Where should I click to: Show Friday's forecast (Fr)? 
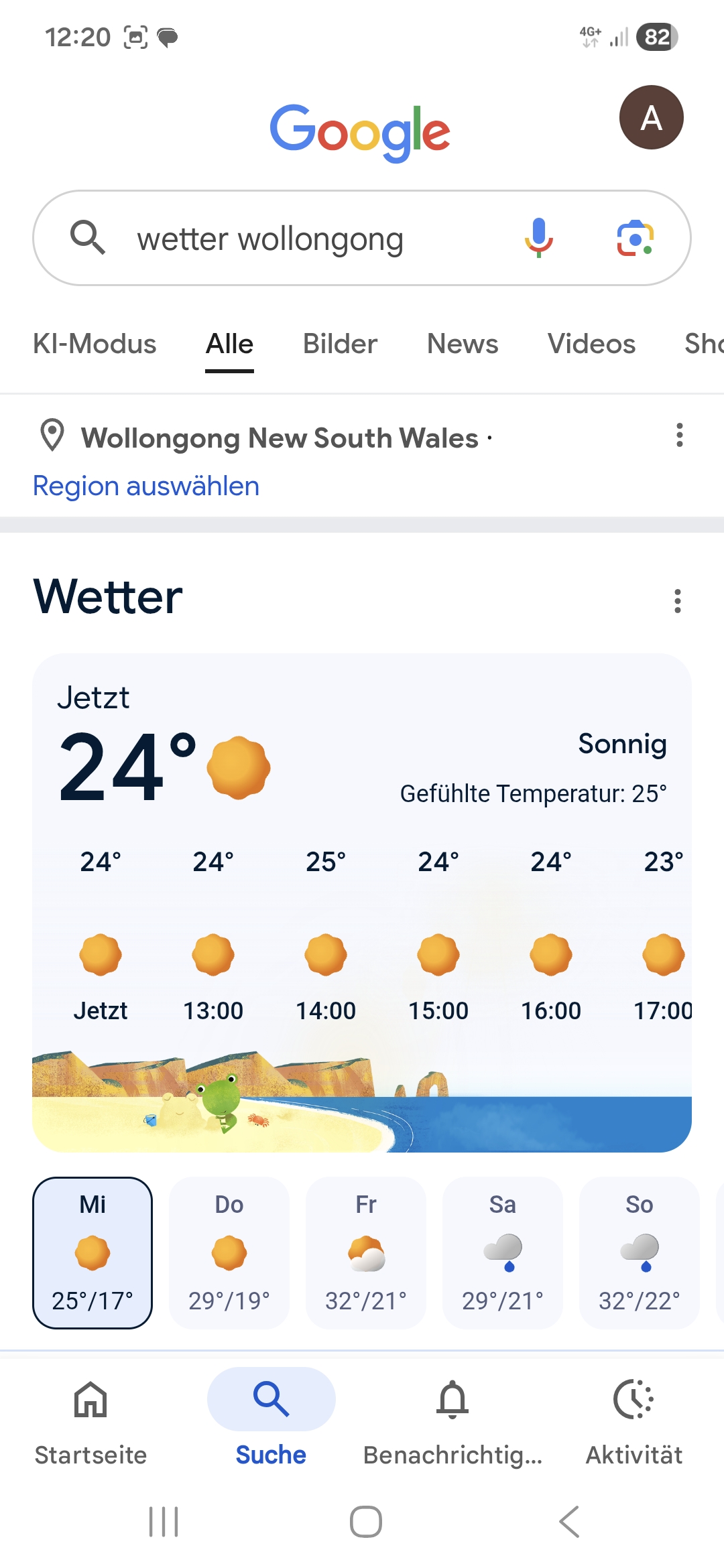point(366,1252)
